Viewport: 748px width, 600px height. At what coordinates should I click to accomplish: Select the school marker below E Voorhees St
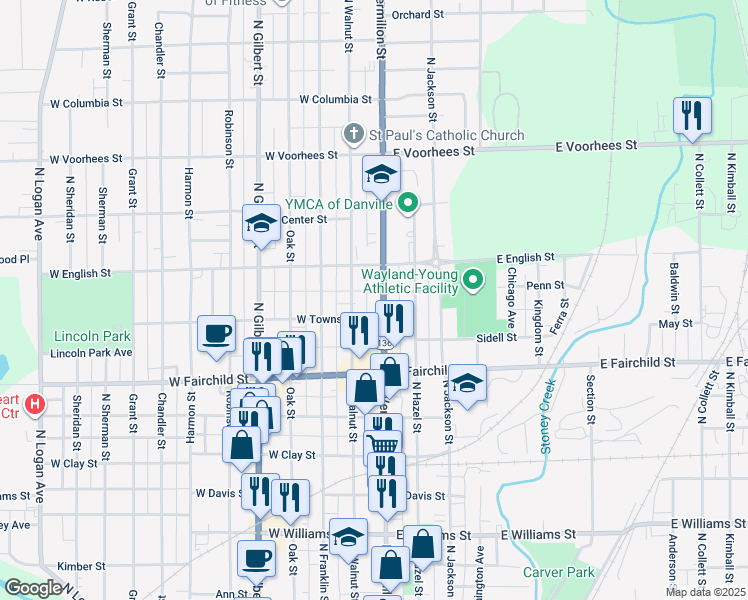click(x=381, y=174)
